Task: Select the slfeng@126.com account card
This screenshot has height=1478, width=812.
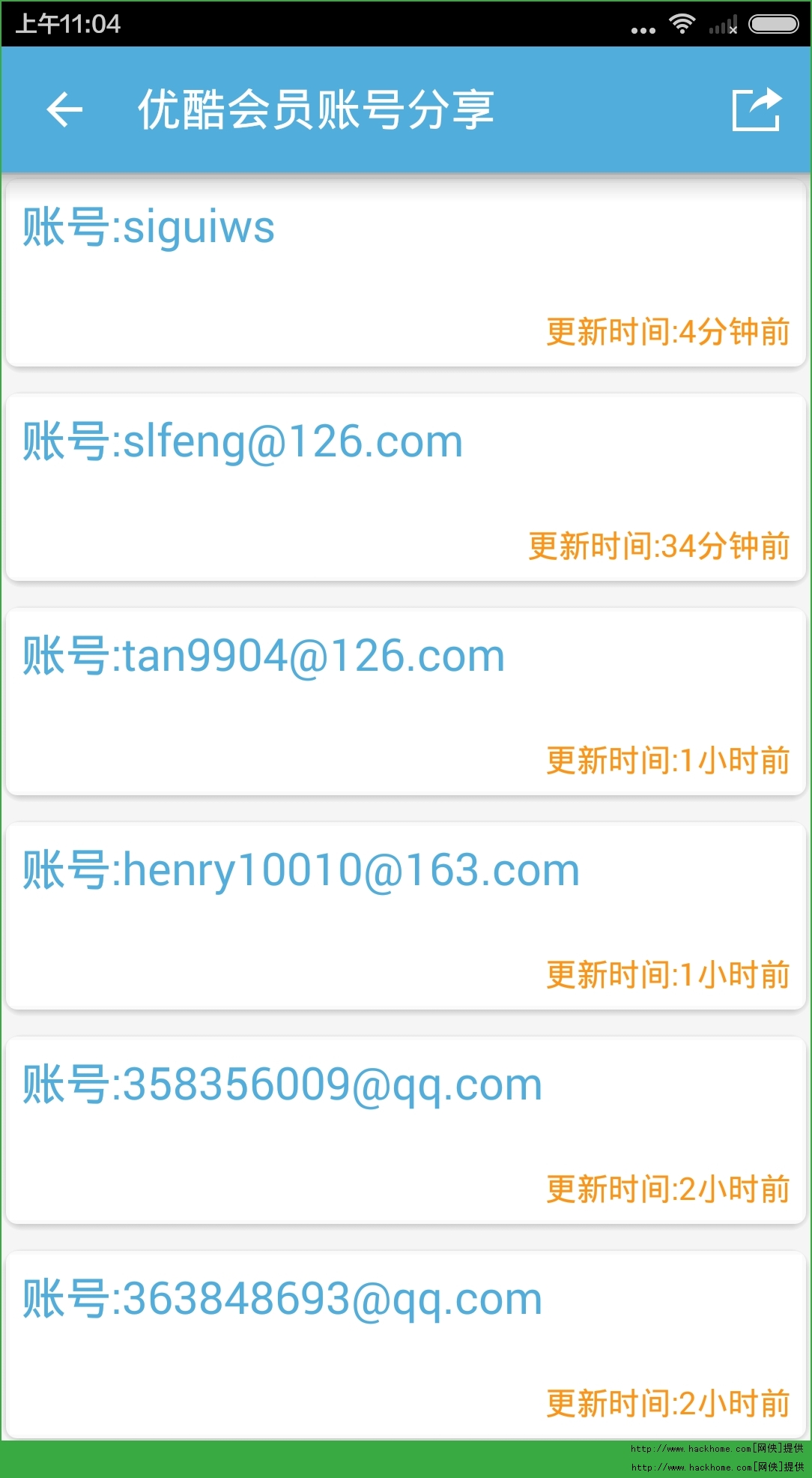Action: point(405,487)
